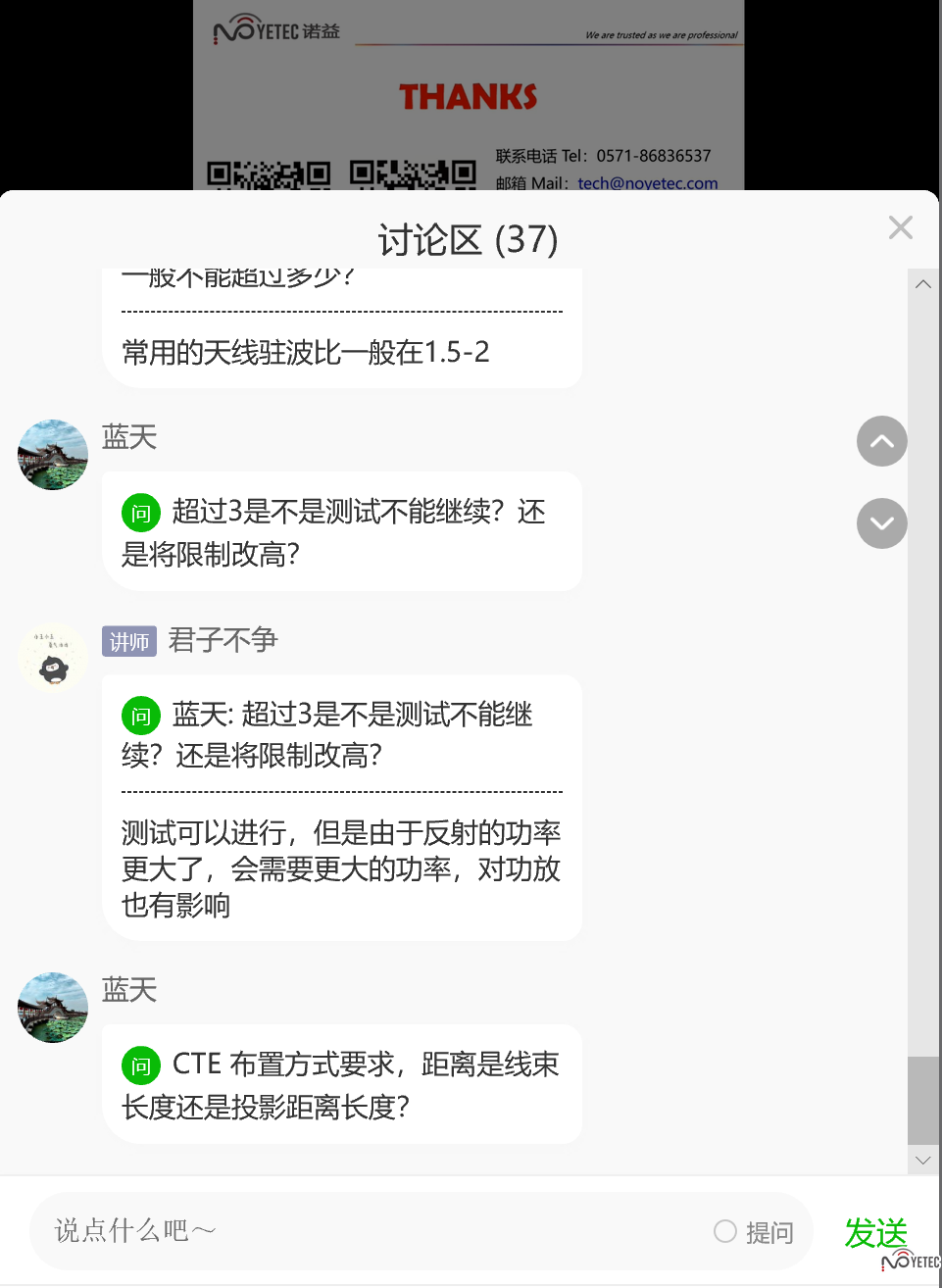The image size is (942, 1288).
Task: Tap the scrollbar's top arrow
Action: [922, 284]
